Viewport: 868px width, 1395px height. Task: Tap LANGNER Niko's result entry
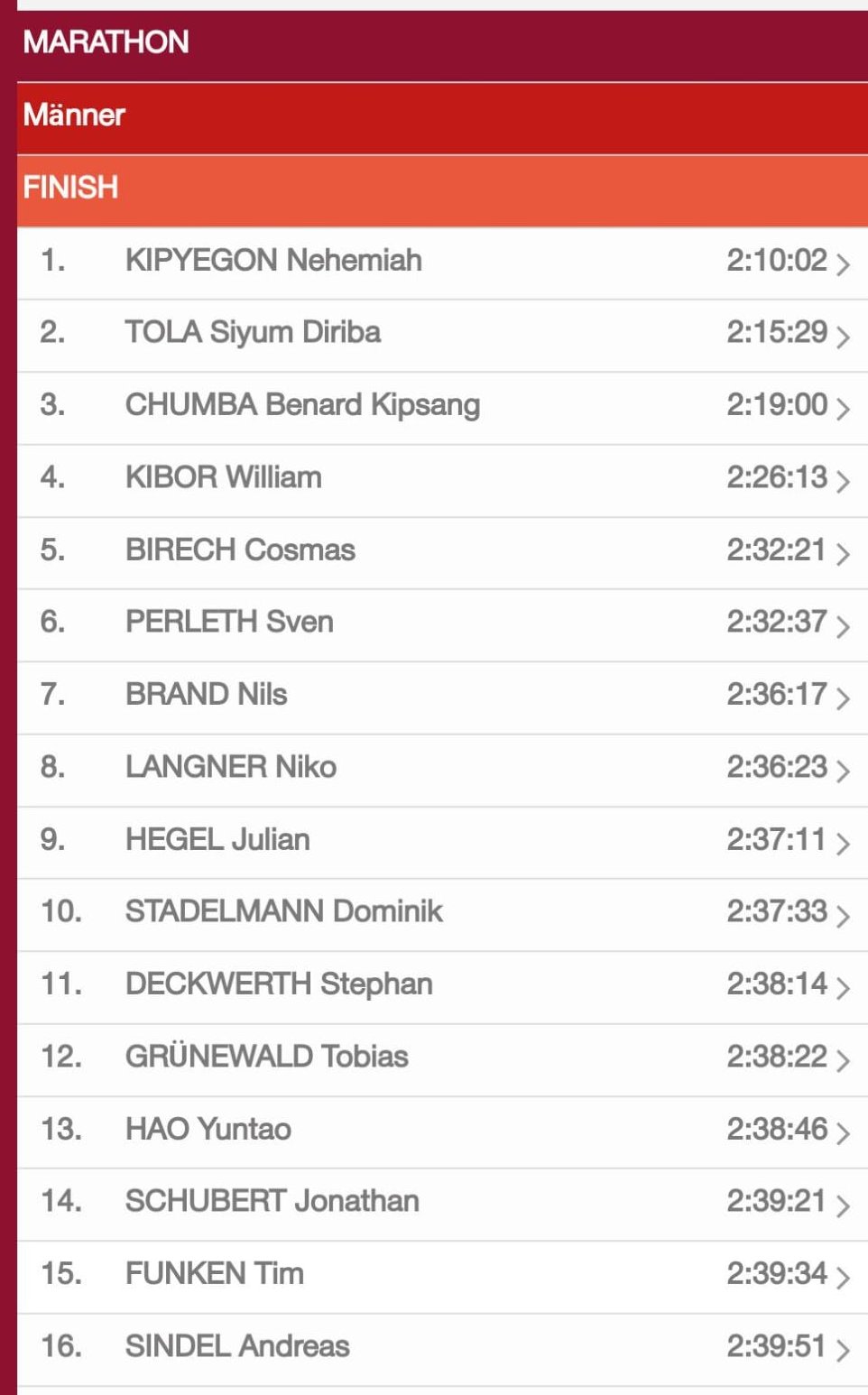(x=442, y=770)
